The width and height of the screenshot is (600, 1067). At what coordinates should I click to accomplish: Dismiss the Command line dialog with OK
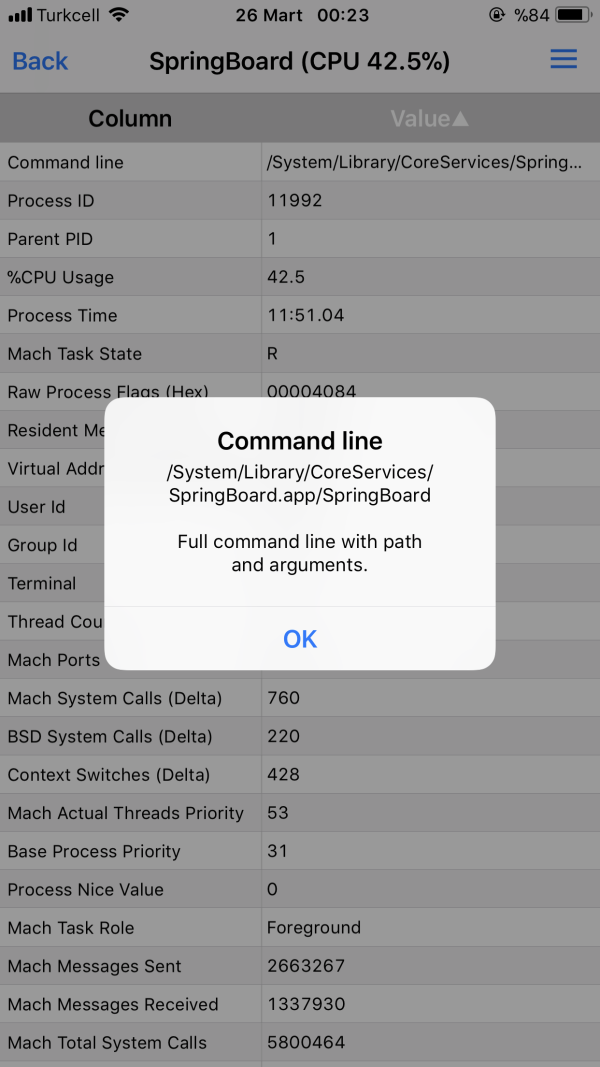pos(299,639)
